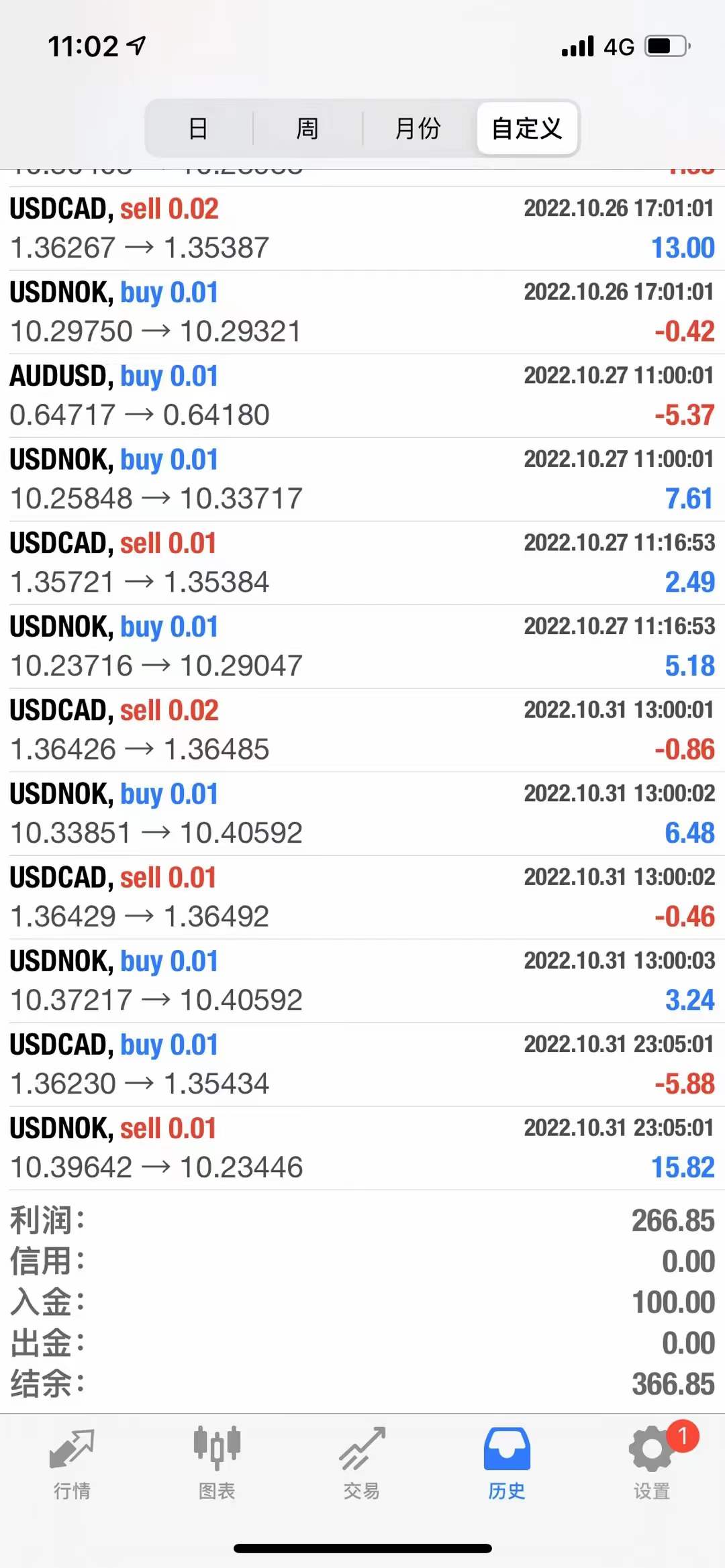Open the USDCAD sell 0.02 trade with -0.86 loss

point(362,730)
